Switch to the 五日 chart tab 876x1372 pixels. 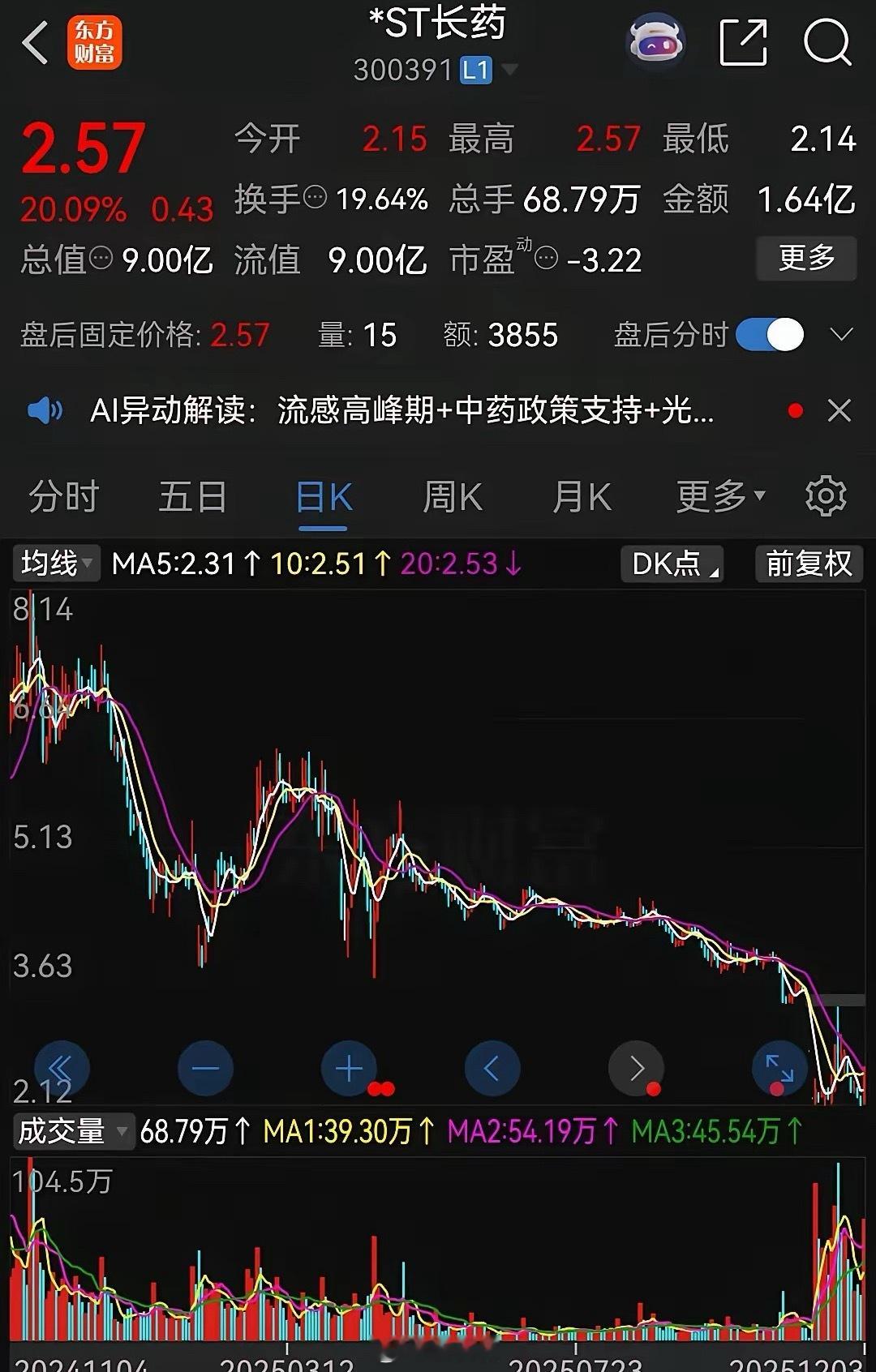tap(193, 496)
